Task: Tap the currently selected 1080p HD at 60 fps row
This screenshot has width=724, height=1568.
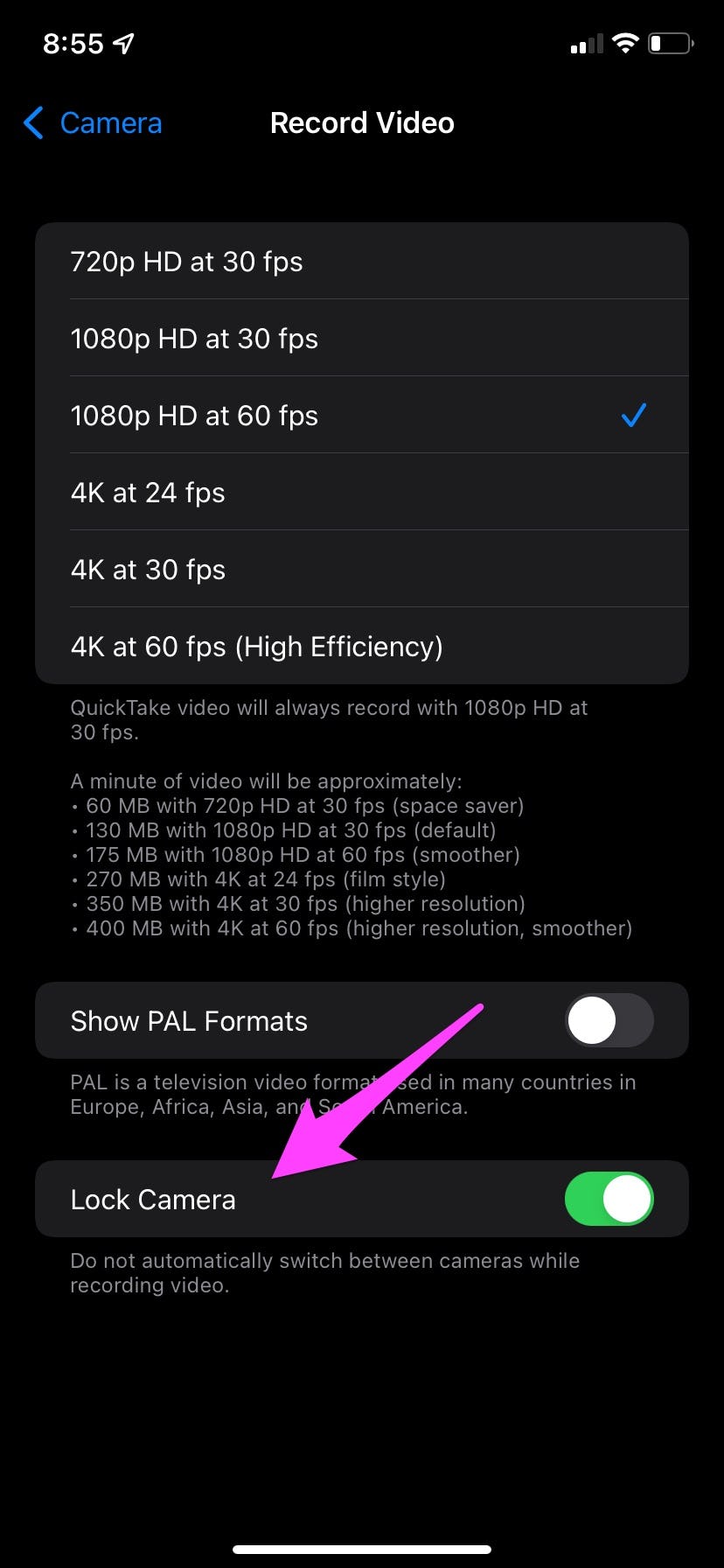Action: pos(361,416)
